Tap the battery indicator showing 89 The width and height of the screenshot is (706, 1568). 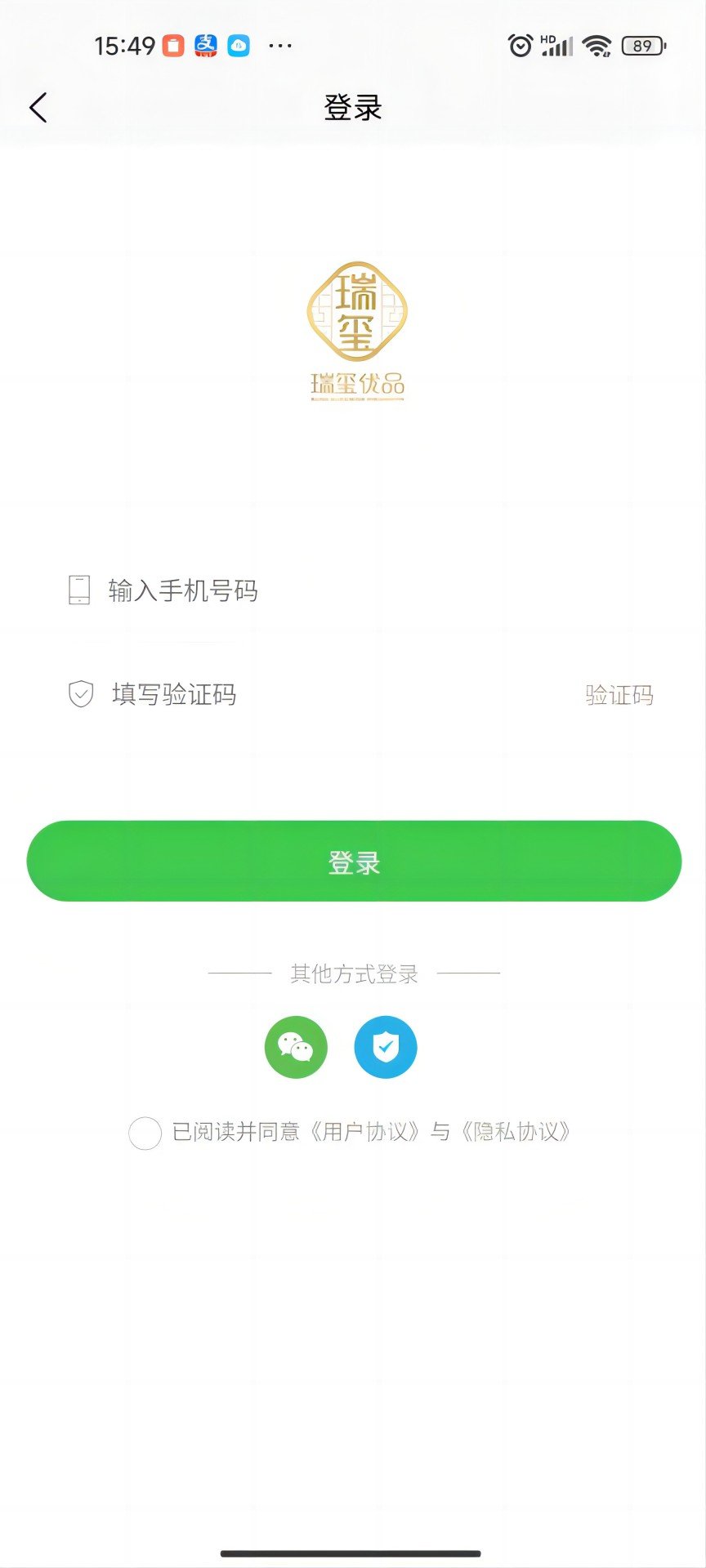click(645, 45)
